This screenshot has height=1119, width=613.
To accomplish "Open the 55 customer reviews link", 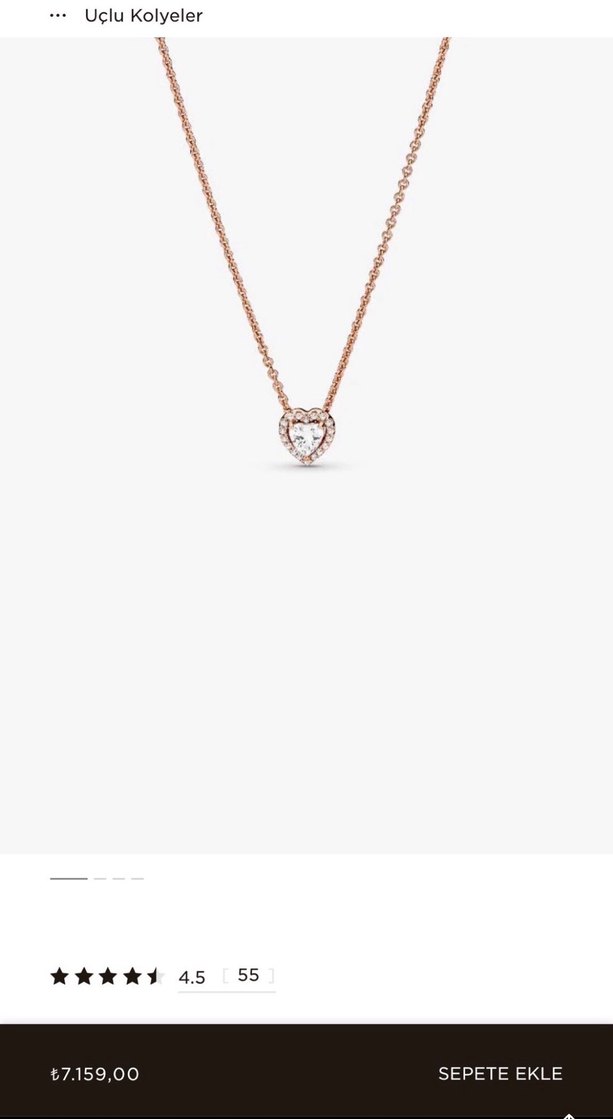I will (x=248, y=975).
